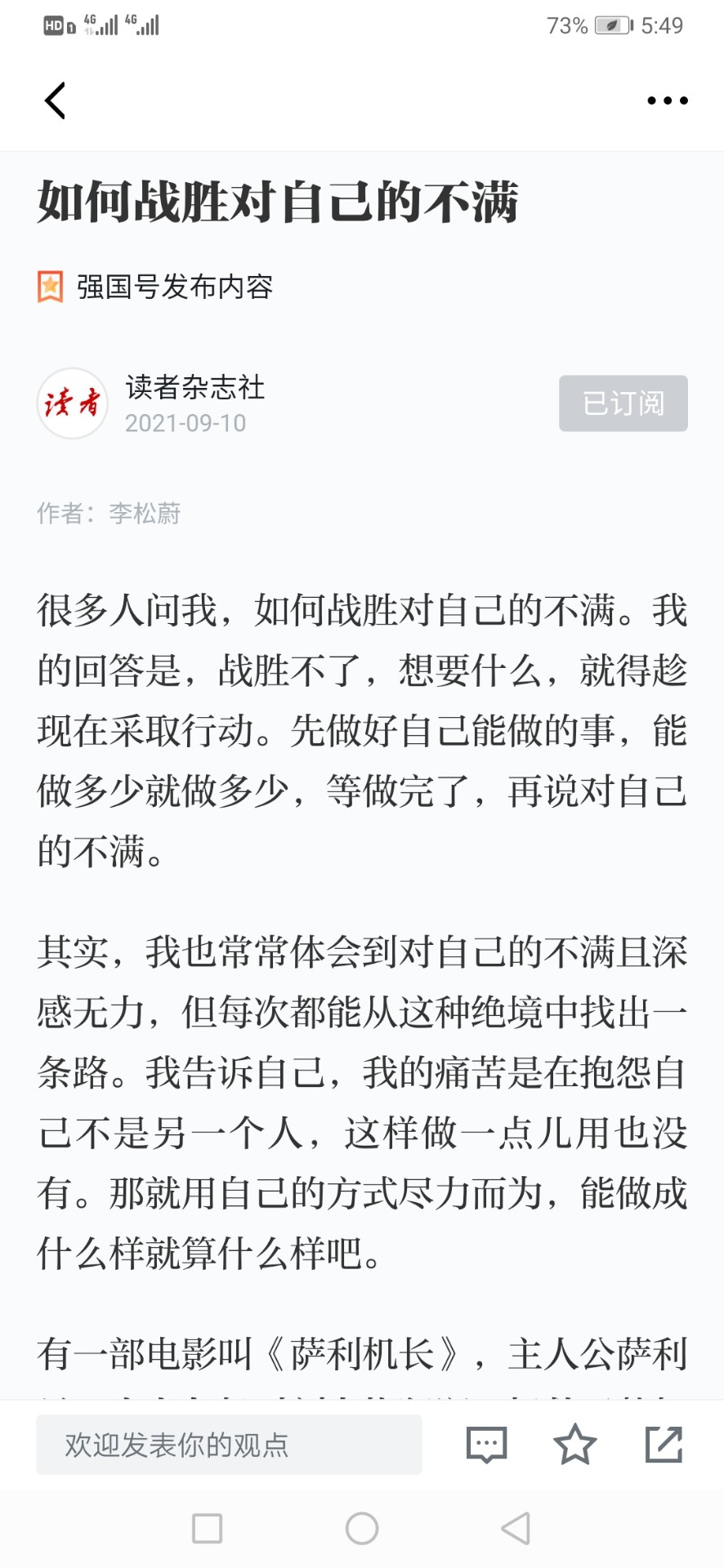Image resolution: width=724 pixels, height=1568 pixels.
Task: Open the 读者杂志社 publisher profile
Action: [x=195, y=387]
